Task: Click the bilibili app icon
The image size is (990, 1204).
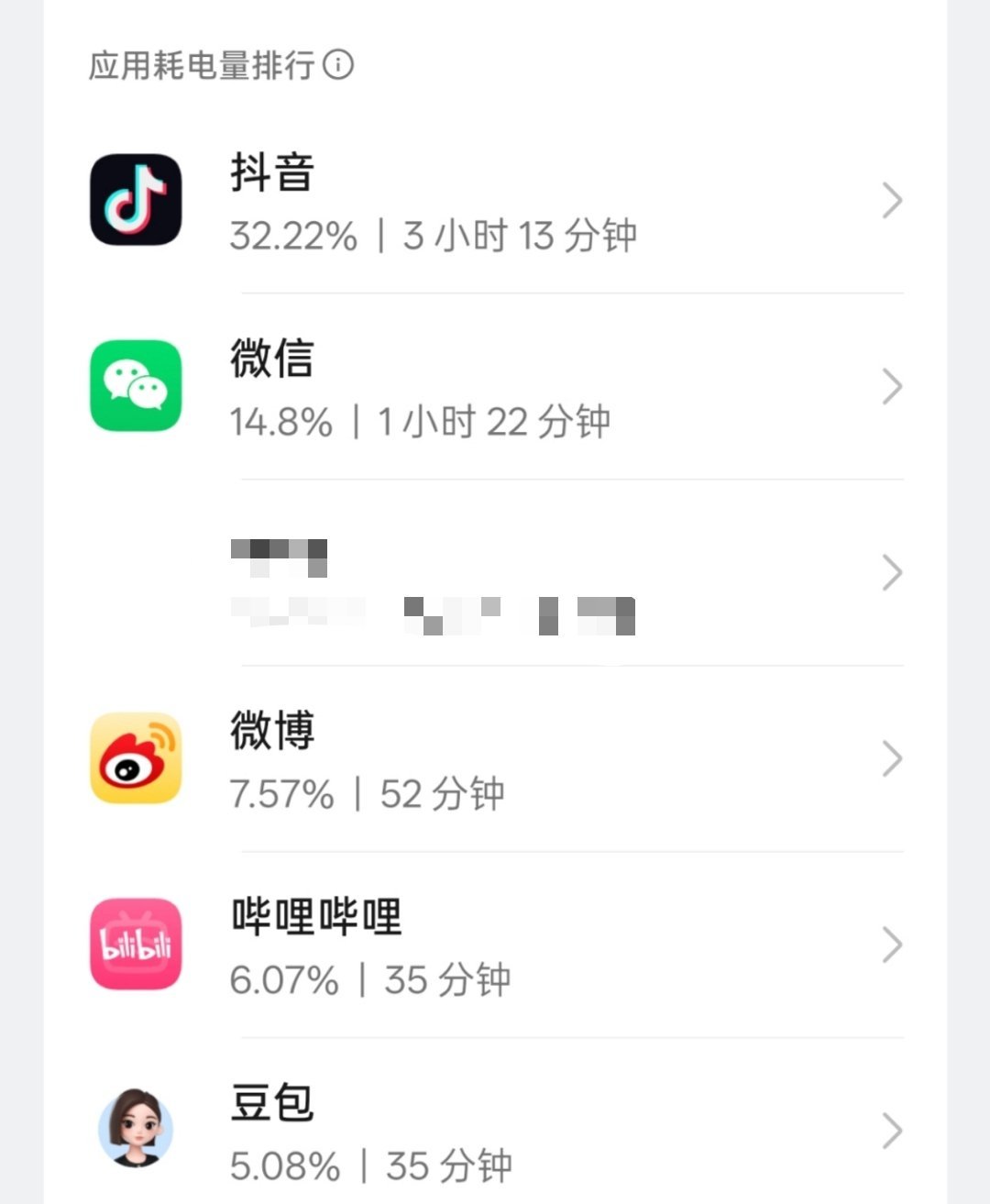Action: 136,945
